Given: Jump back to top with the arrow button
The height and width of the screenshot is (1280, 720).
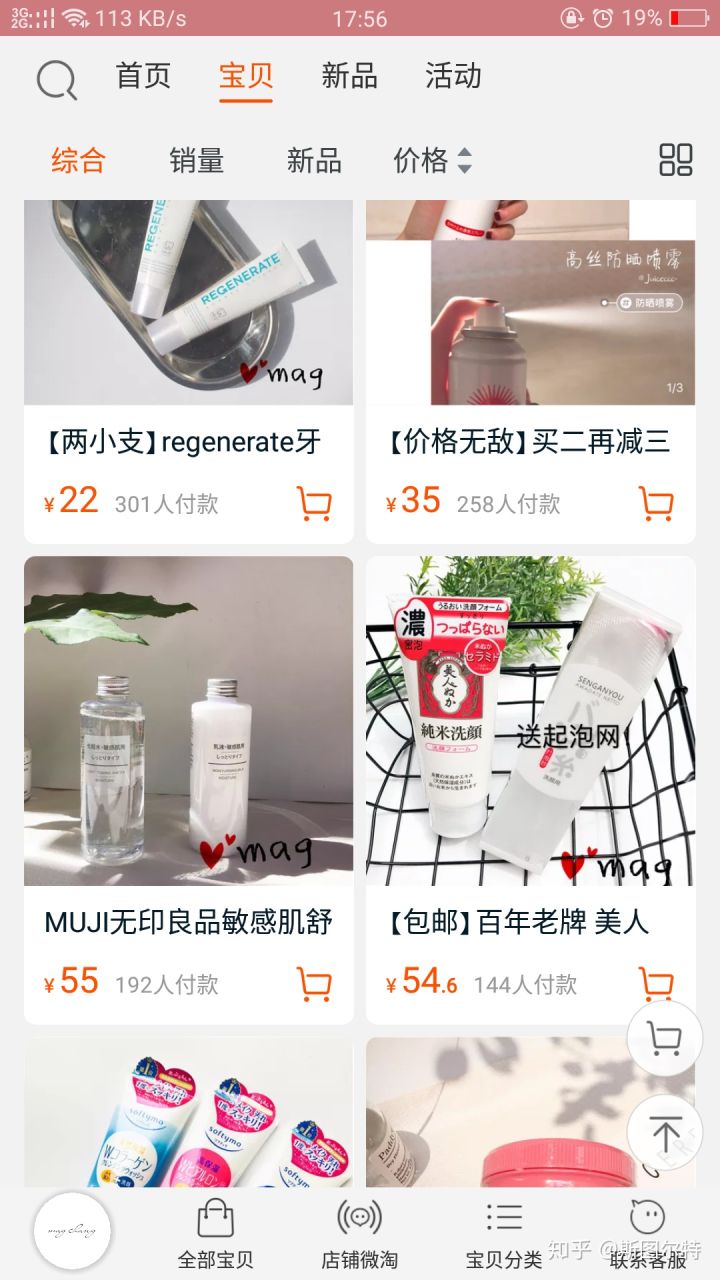Looking at the screenshot, I should (664, 1133).
